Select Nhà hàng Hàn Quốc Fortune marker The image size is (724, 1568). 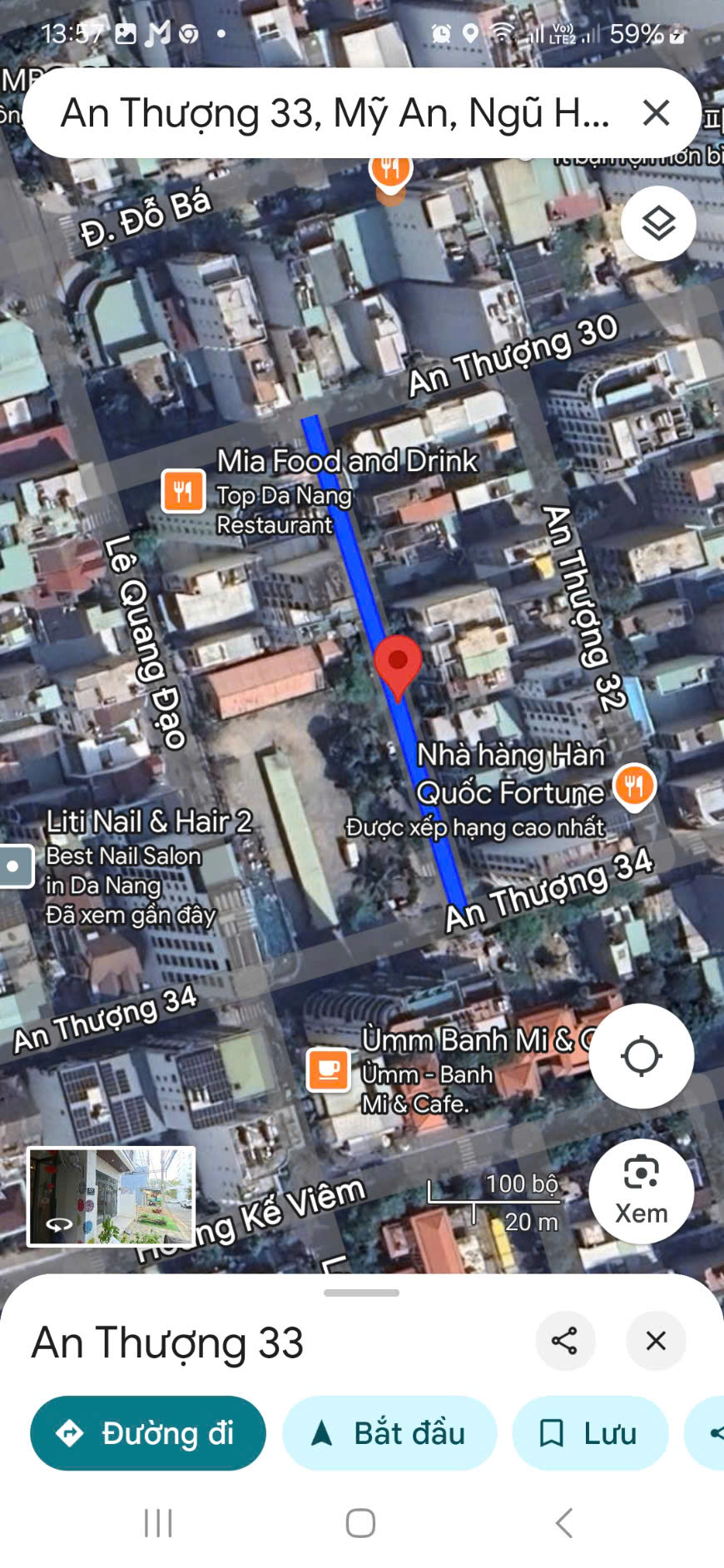pos(635,786)
